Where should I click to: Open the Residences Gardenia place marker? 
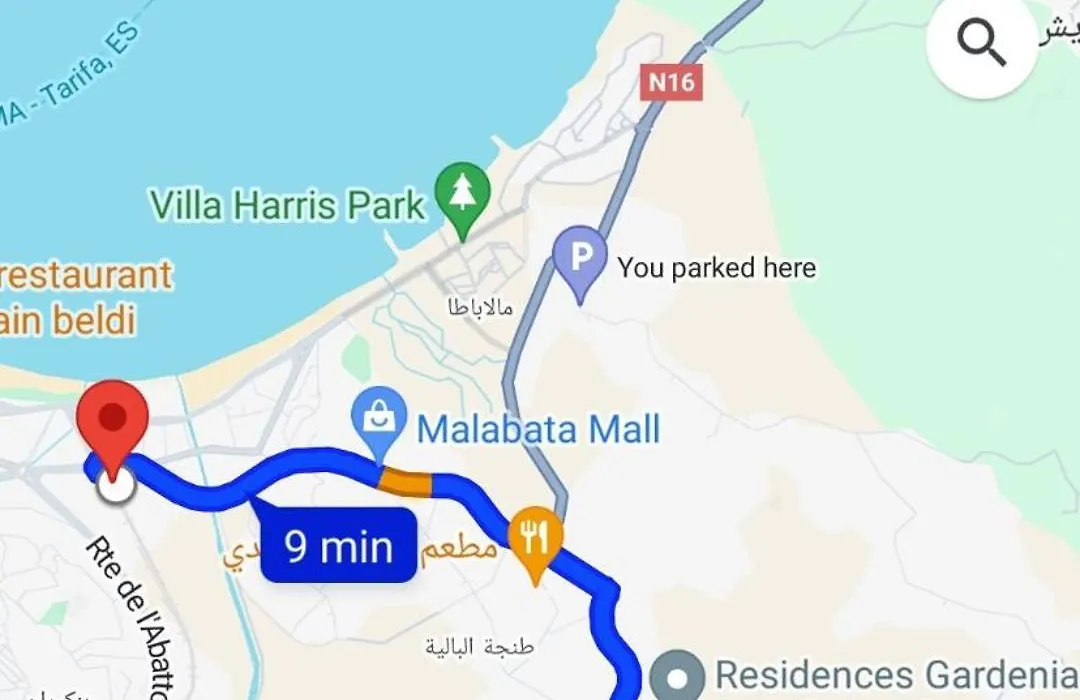pyautogui.click(x=679, y=677)
